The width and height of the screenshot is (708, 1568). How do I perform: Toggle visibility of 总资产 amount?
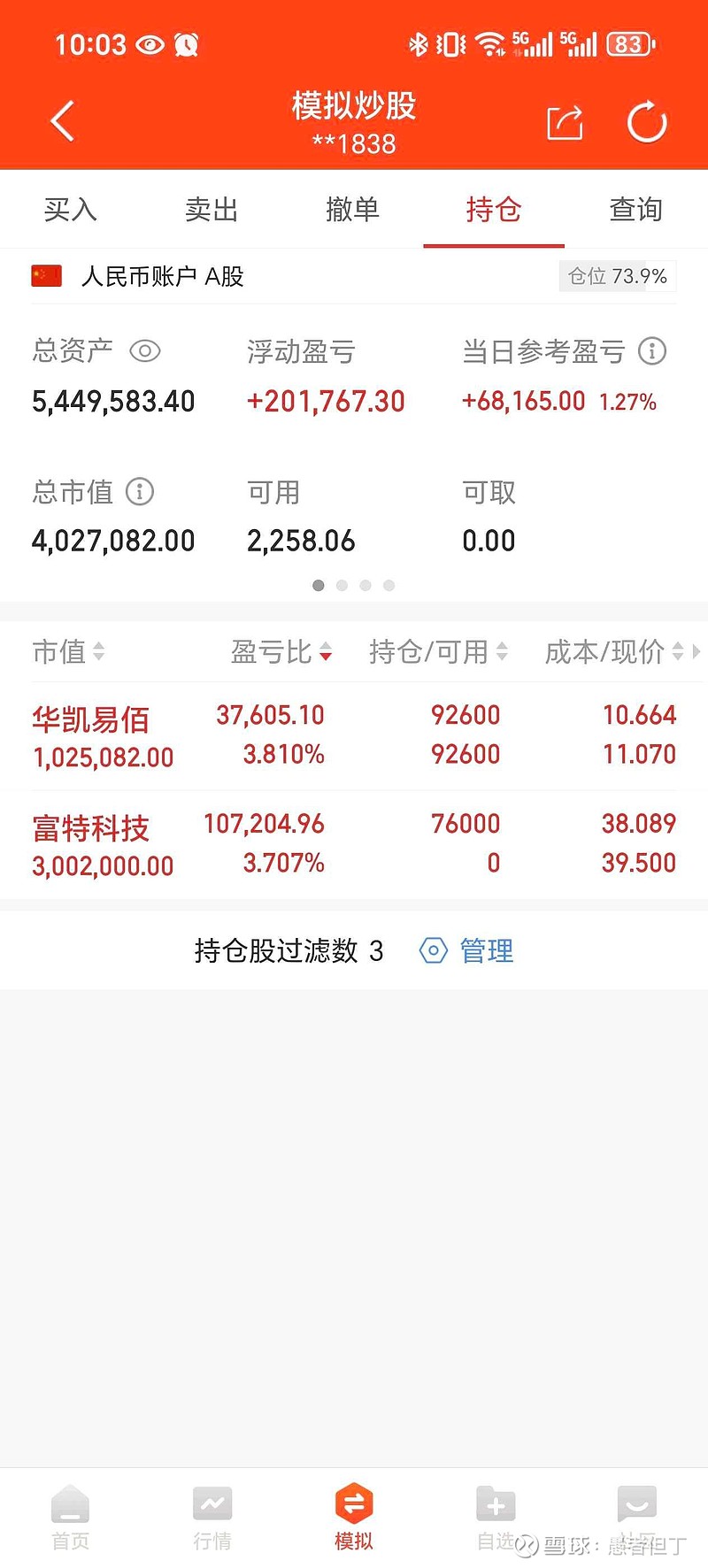(145, 351)
